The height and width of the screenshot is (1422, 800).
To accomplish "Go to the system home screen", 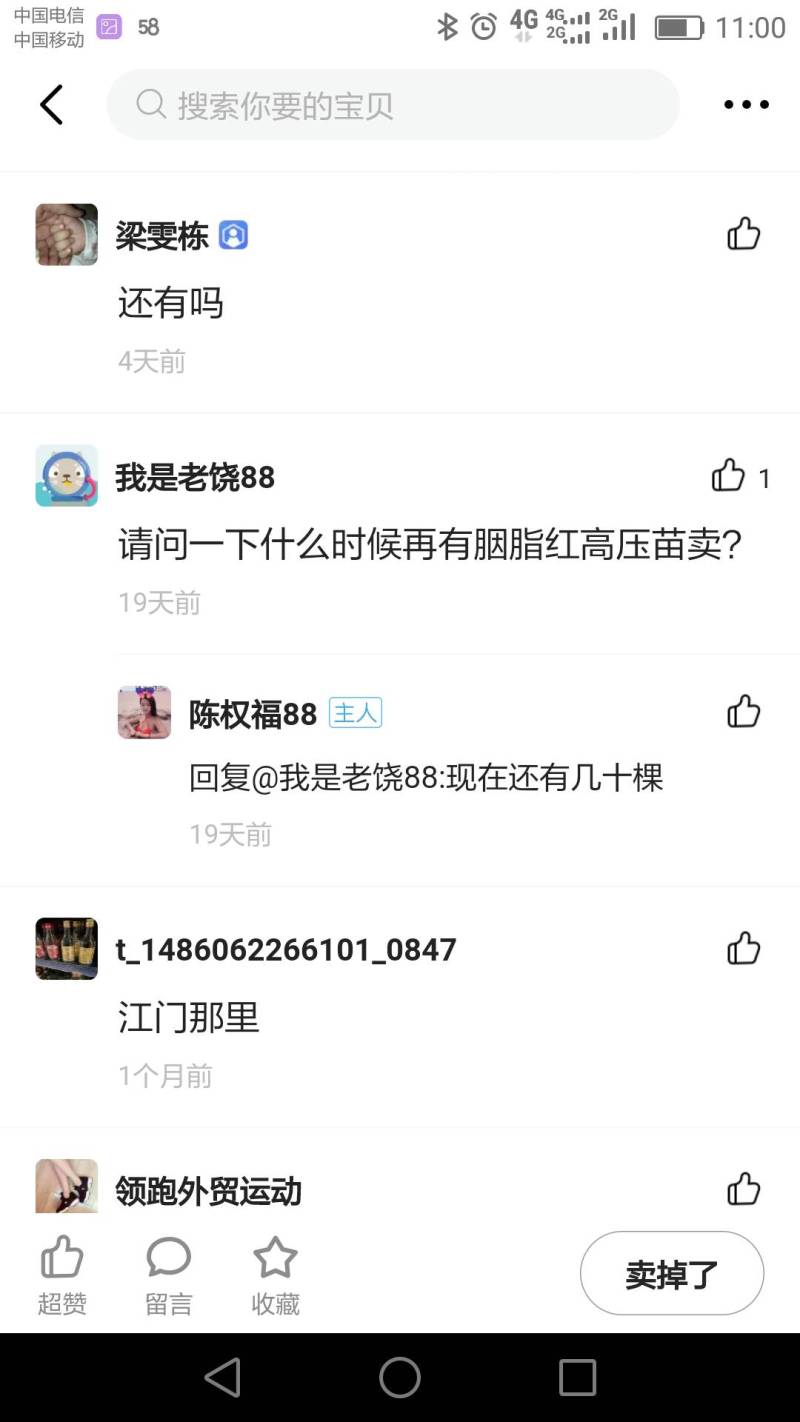I will click(400, 1377).
